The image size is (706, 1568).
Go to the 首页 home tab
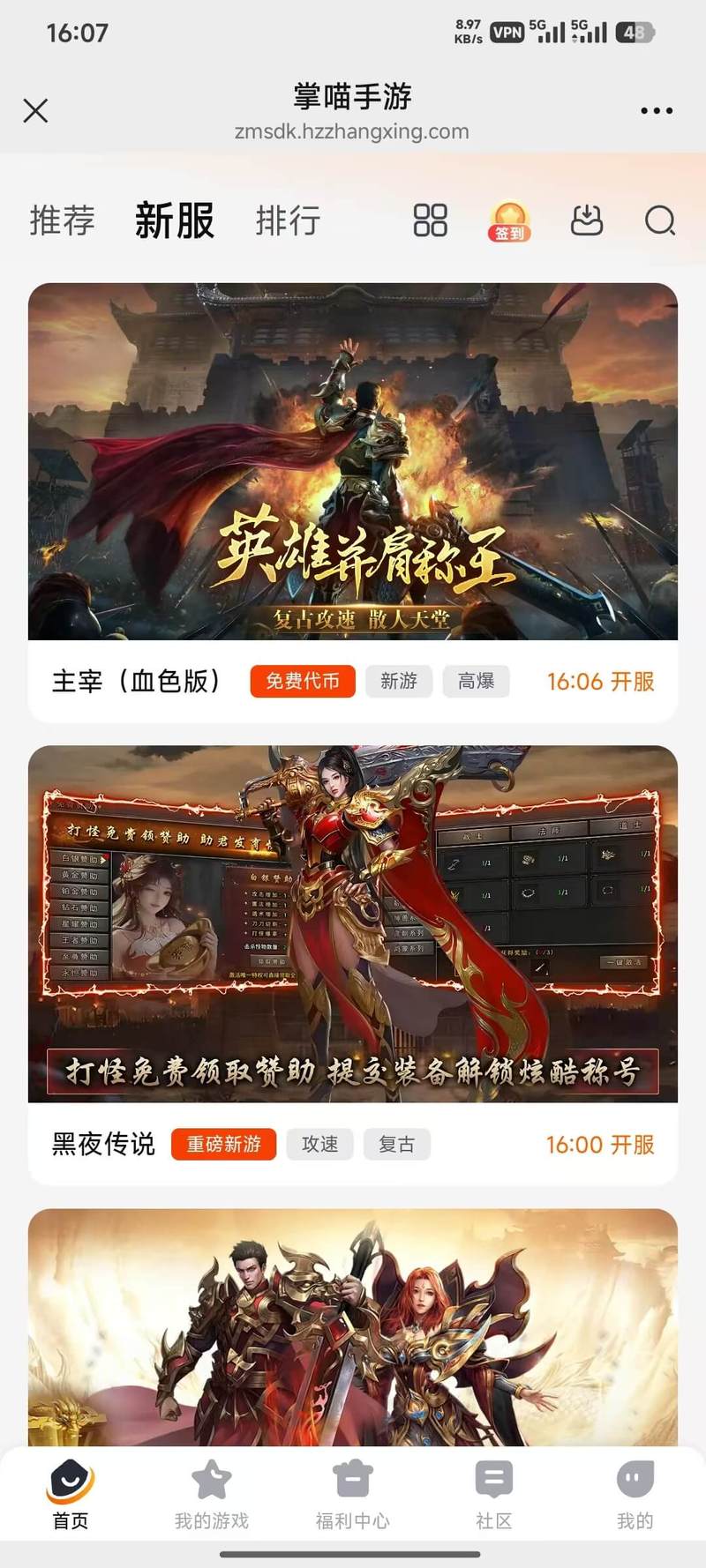point(71,1495)
